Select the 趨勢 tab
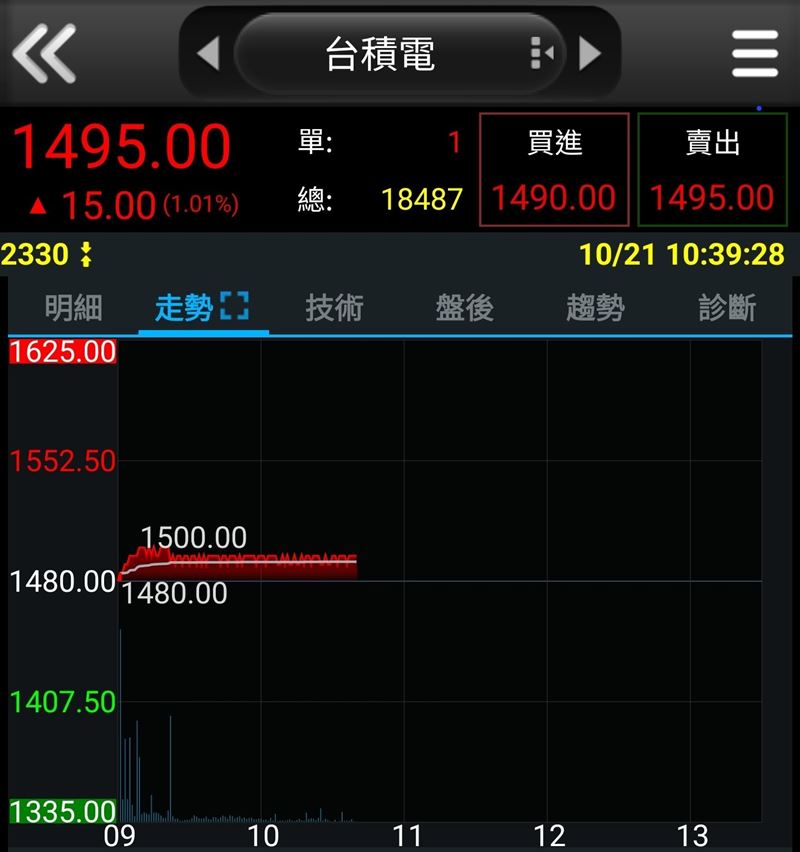The image size is (800, 852). click(595, 308)
